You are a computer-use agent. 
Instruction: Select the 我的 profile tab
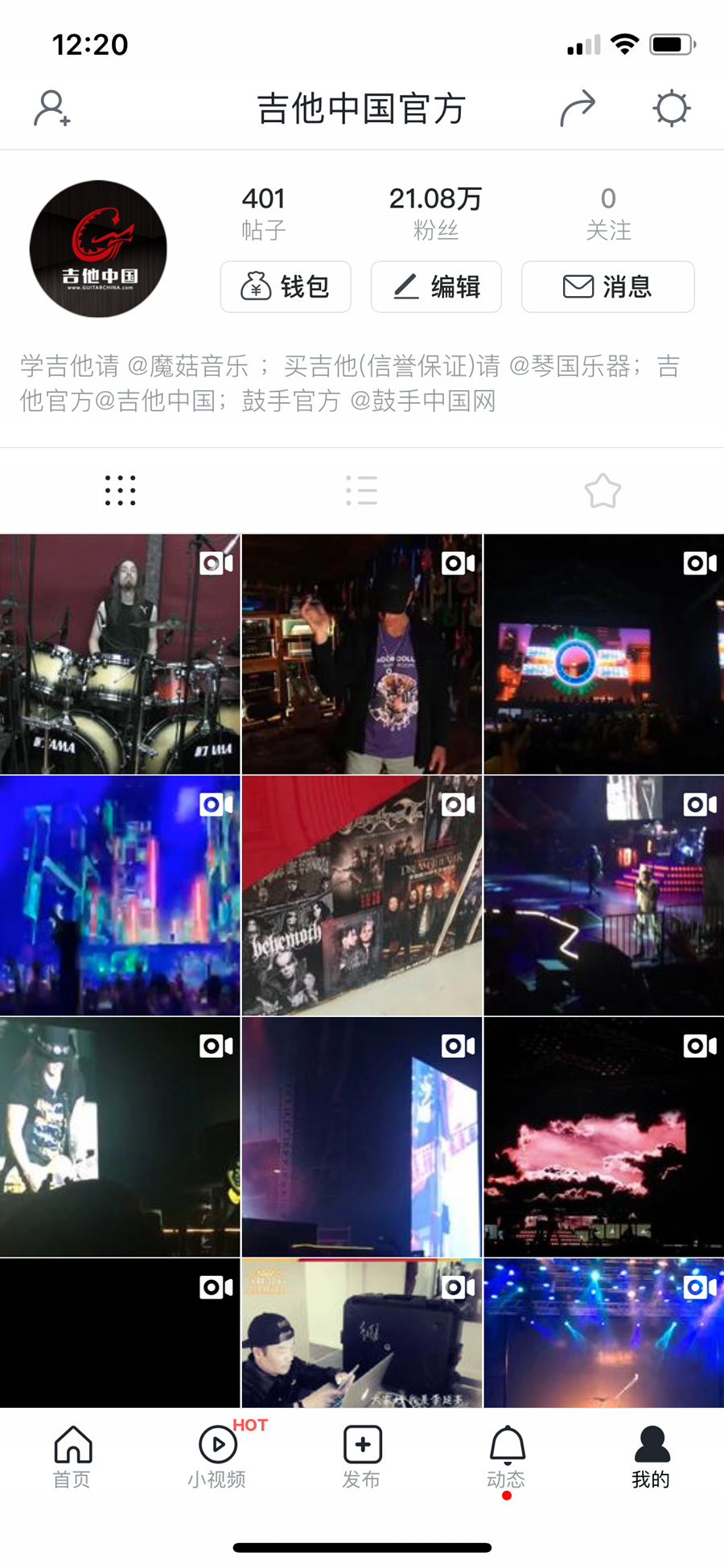click(651, 1456)
